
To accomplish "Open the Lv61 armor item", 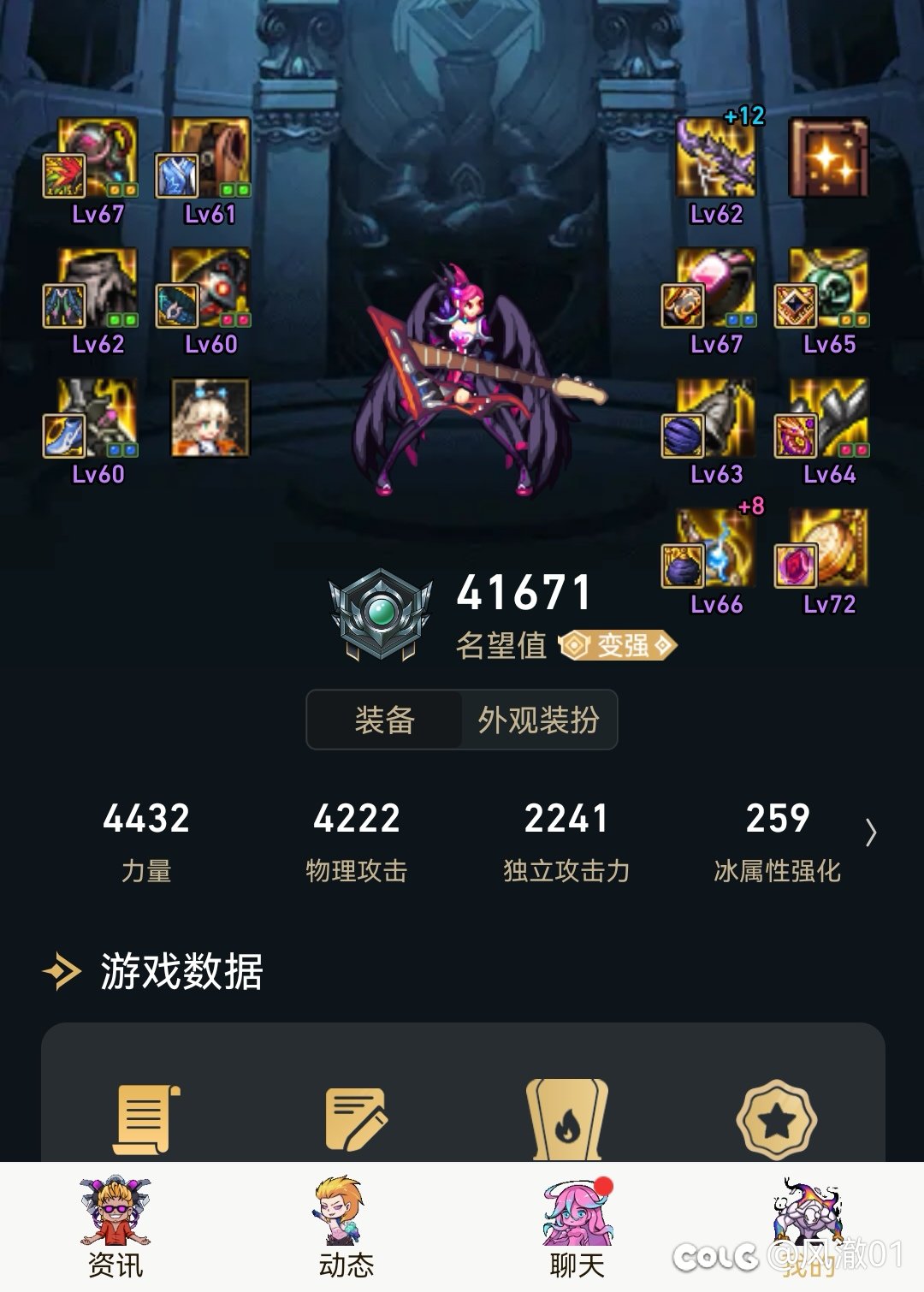I will [210, 159].
